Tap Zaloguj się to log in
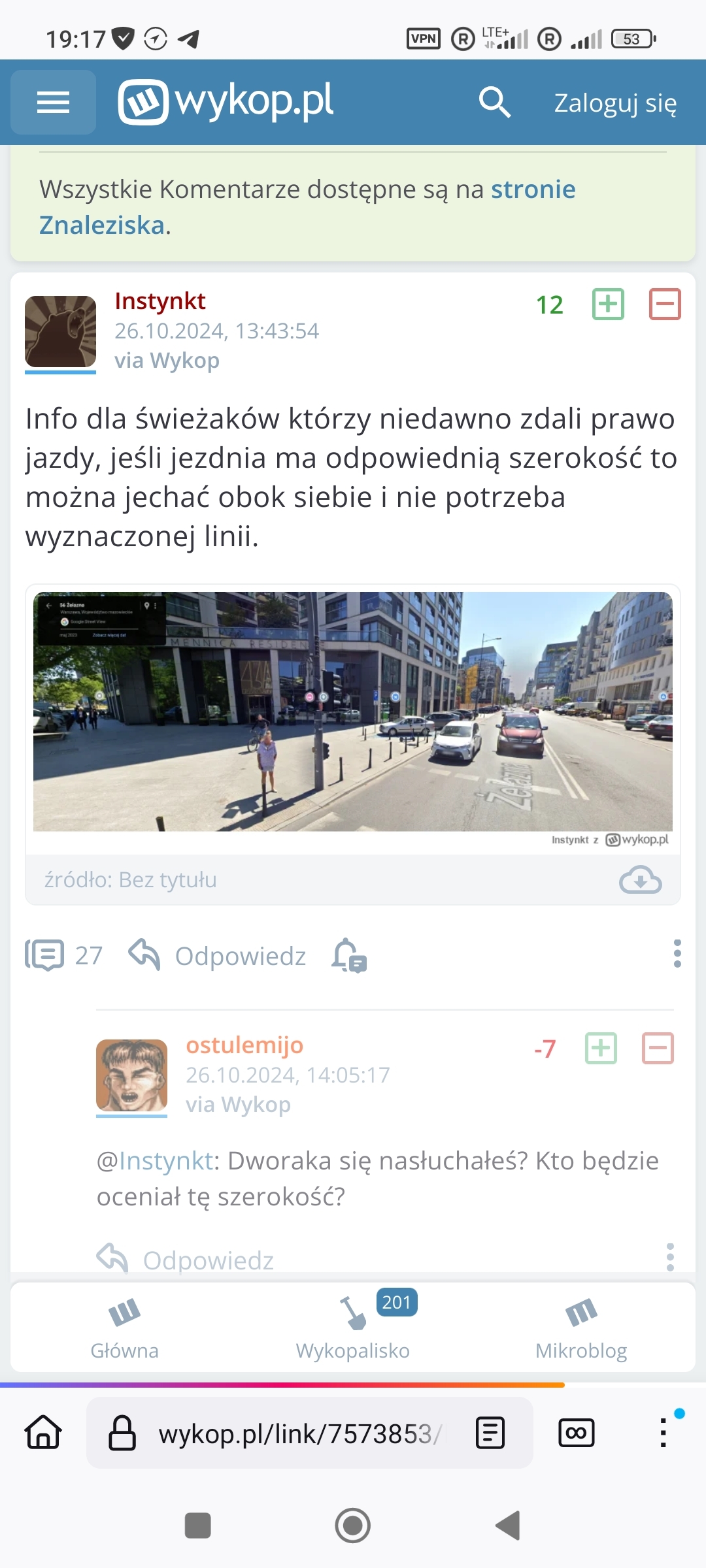 point(614,103)
